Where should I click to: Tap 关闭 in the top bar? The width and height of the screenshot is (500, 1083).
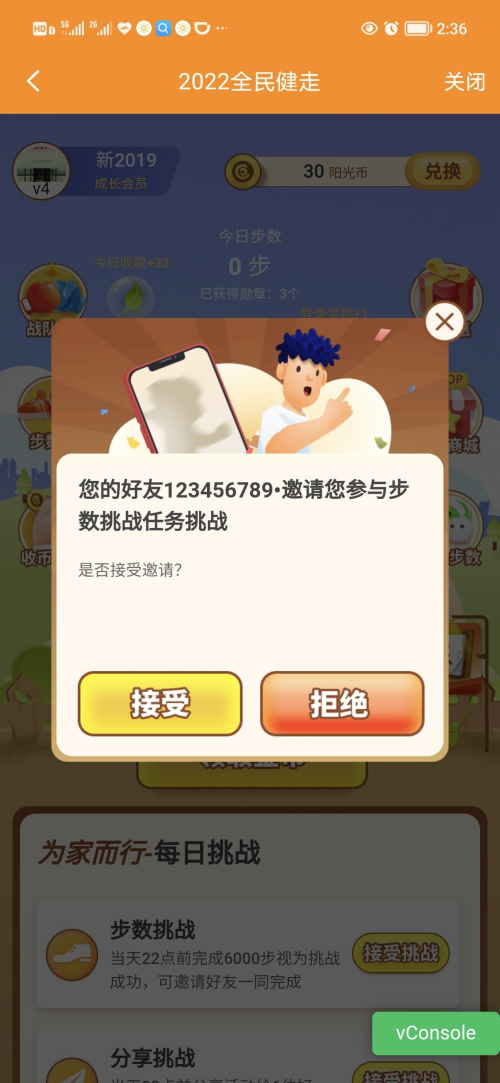465,82
